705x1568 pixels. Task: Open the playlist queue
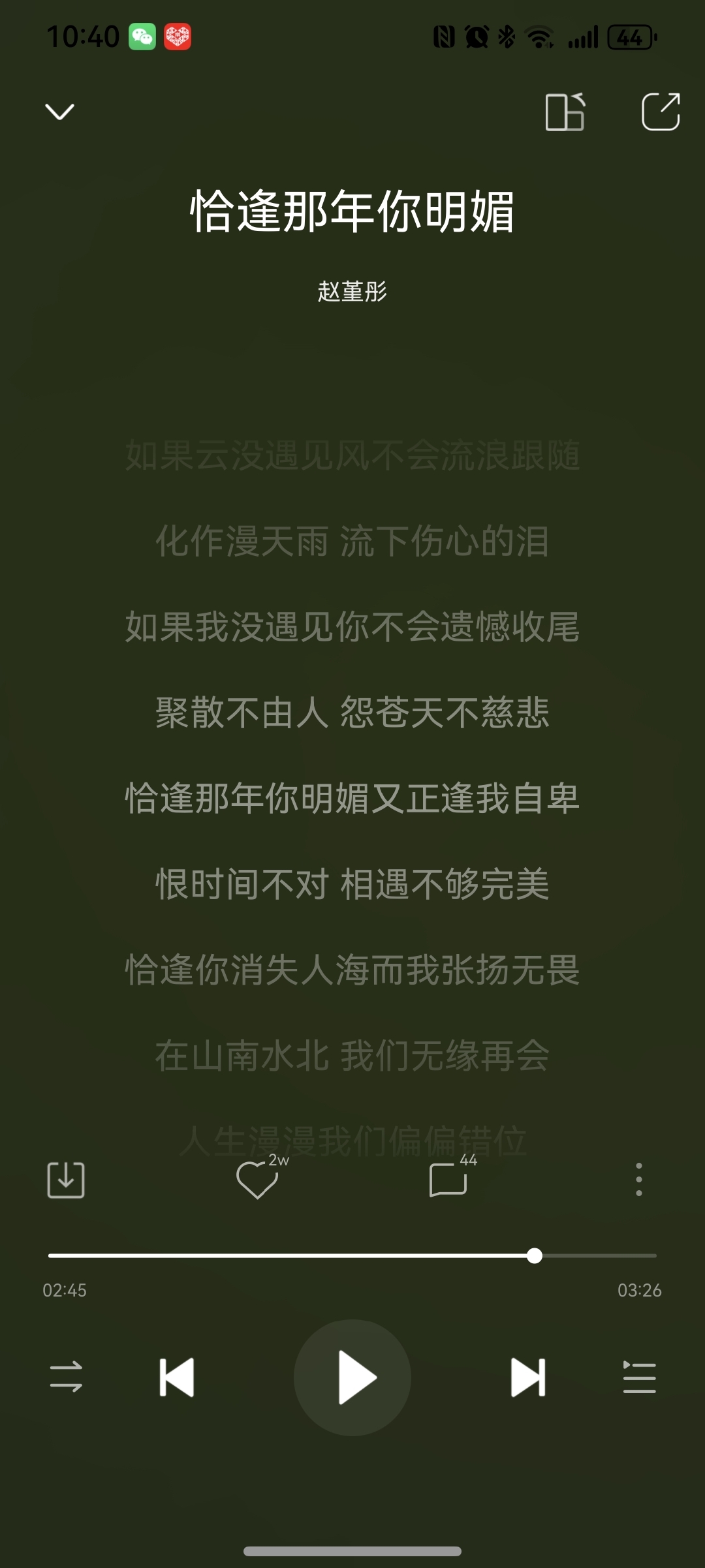point(639,1377)
